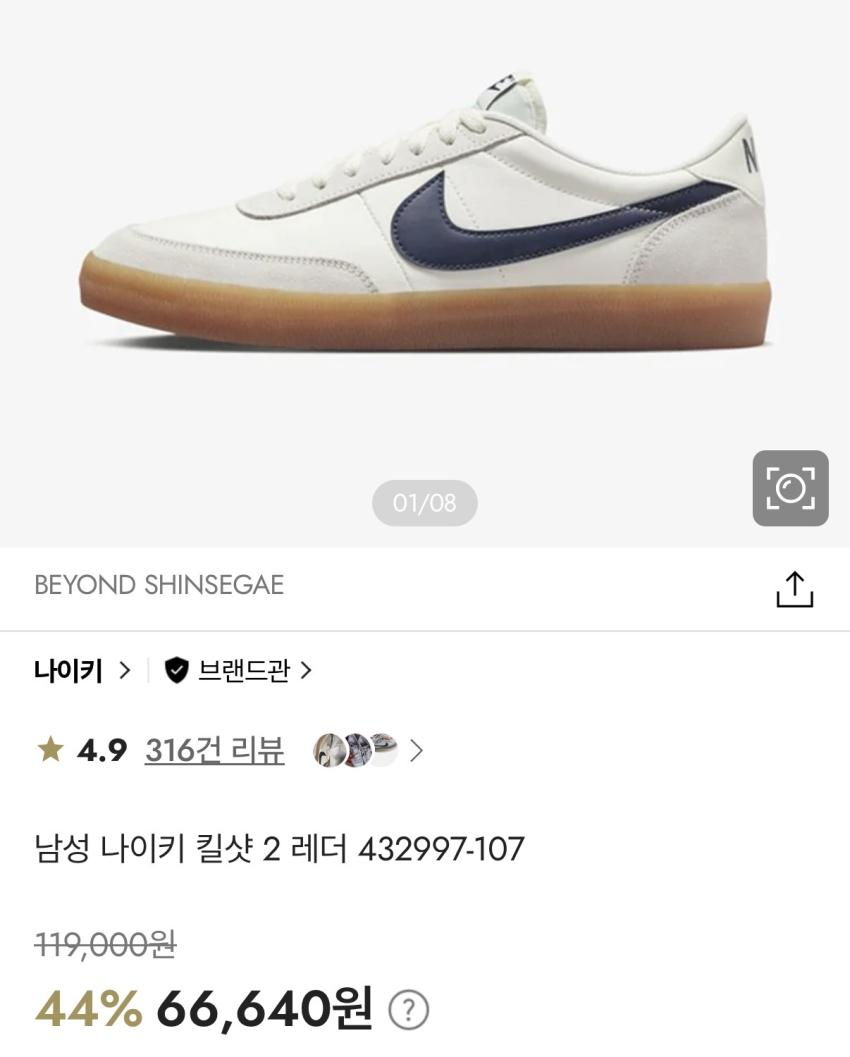This screenshot has height=1057, width=850.
Task: Go to the 브랜드관 brand hall
Action: point(239,670)
